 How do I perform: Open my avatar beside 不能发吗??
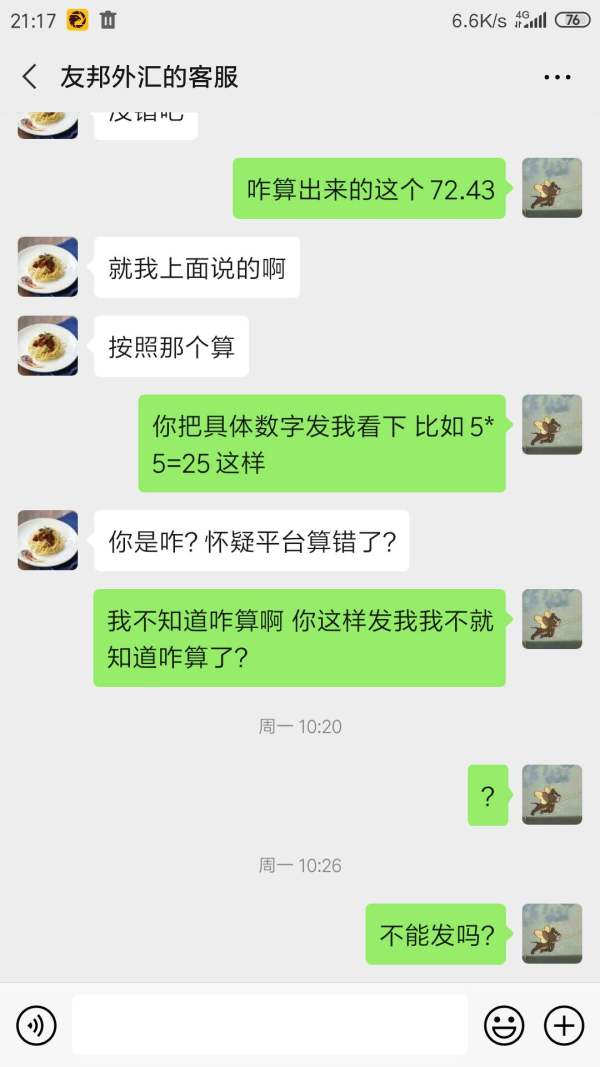[552, 934]
